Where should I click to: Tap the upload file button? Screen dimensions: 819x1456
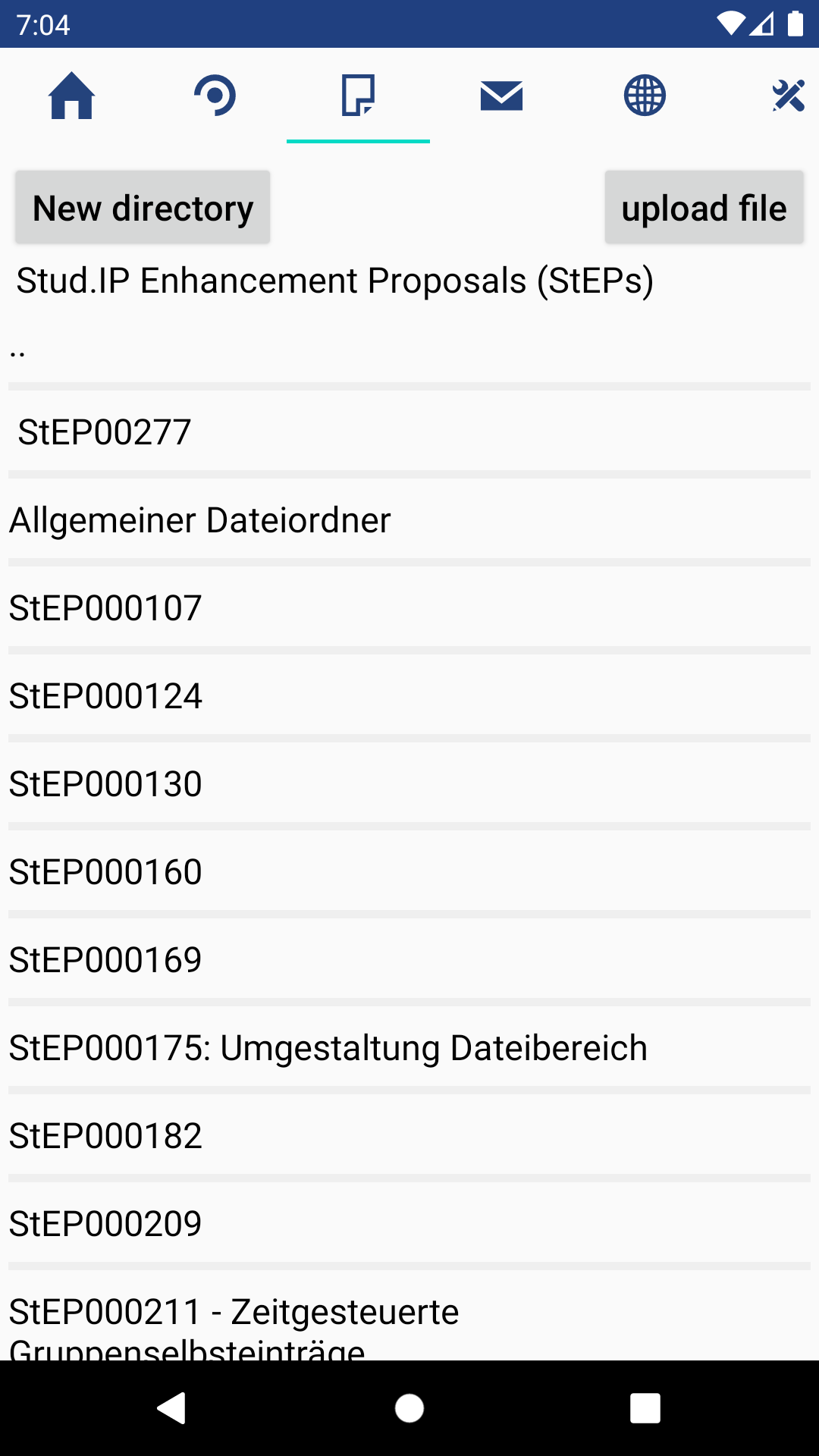tap(704, 208)
